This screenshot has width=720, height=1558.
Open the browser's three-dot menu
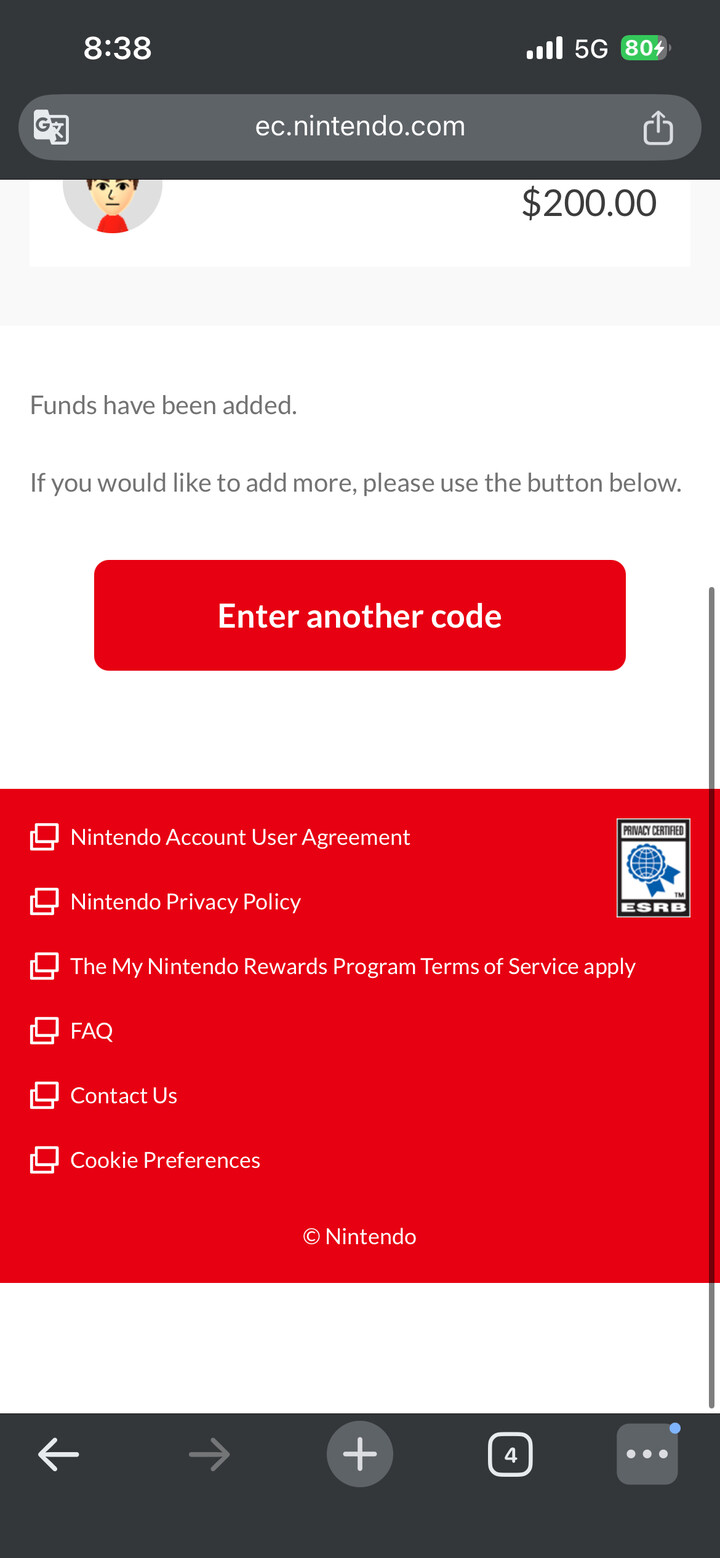tap(647, 1455)
